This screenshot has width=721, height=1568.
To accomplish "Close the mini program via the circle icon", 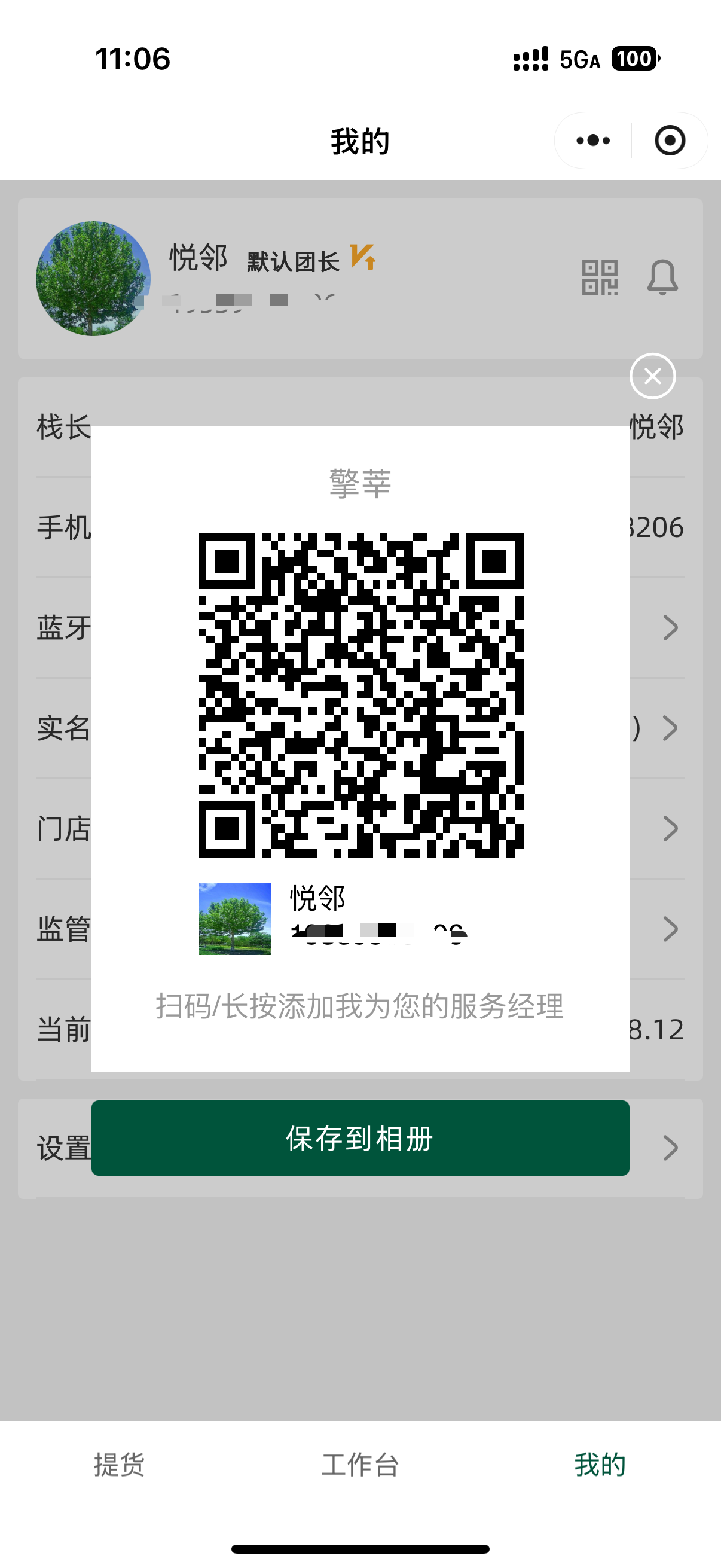I will [x=670, y=141].
